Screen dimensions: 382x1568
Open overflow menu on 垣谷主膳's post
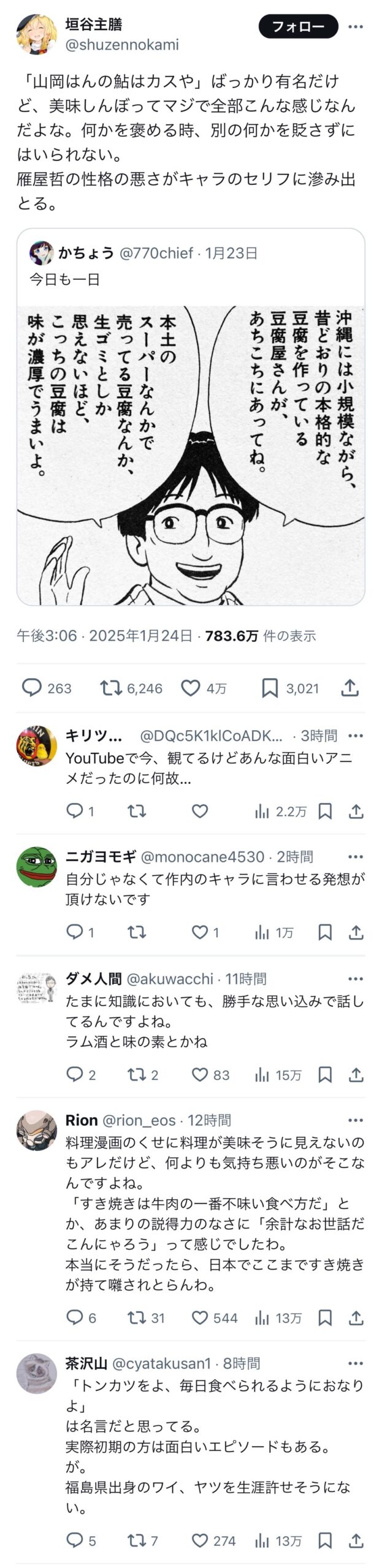[356, 26]
